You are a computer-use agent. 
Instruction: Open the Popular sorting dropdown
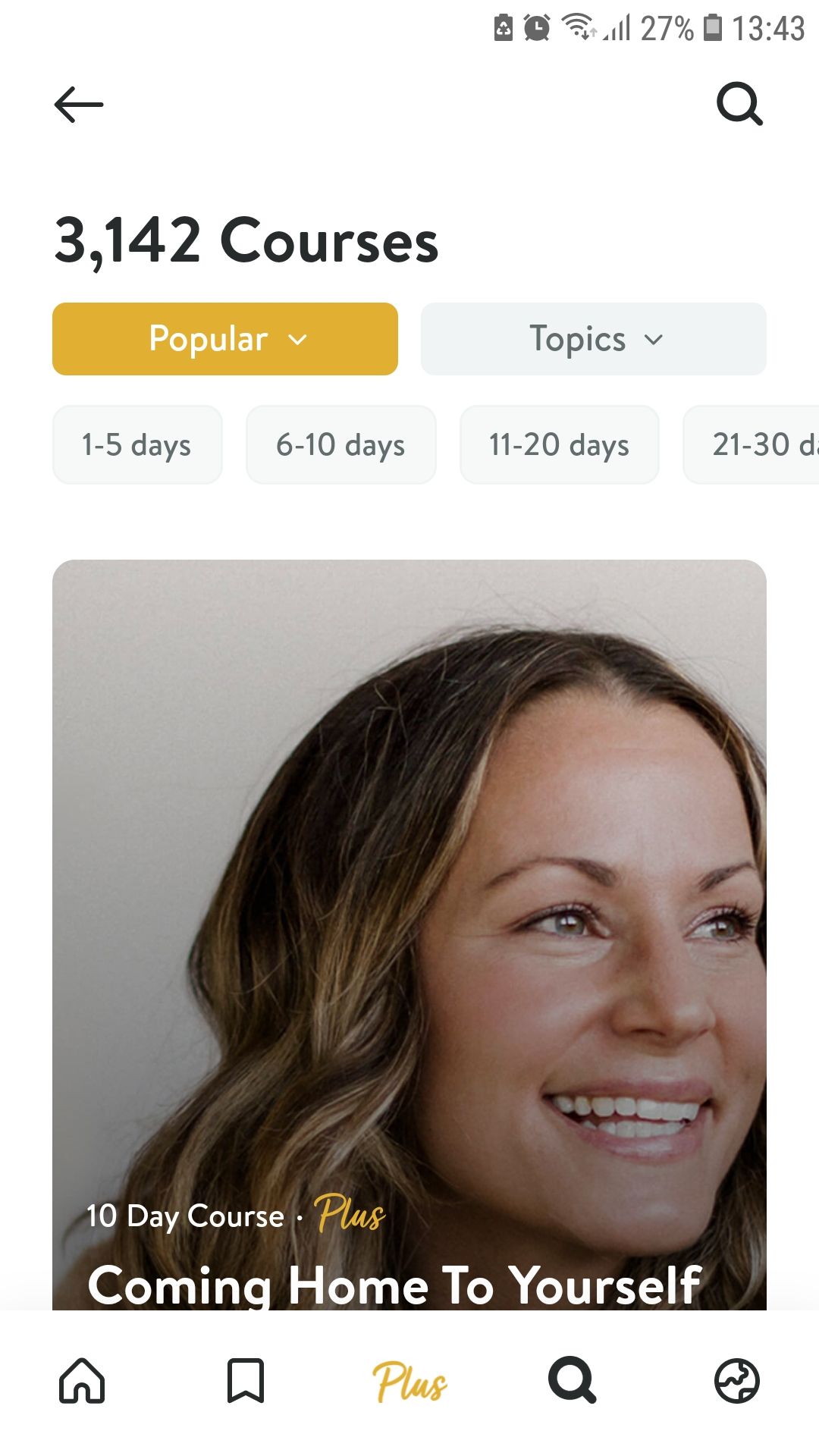[224, 339]
